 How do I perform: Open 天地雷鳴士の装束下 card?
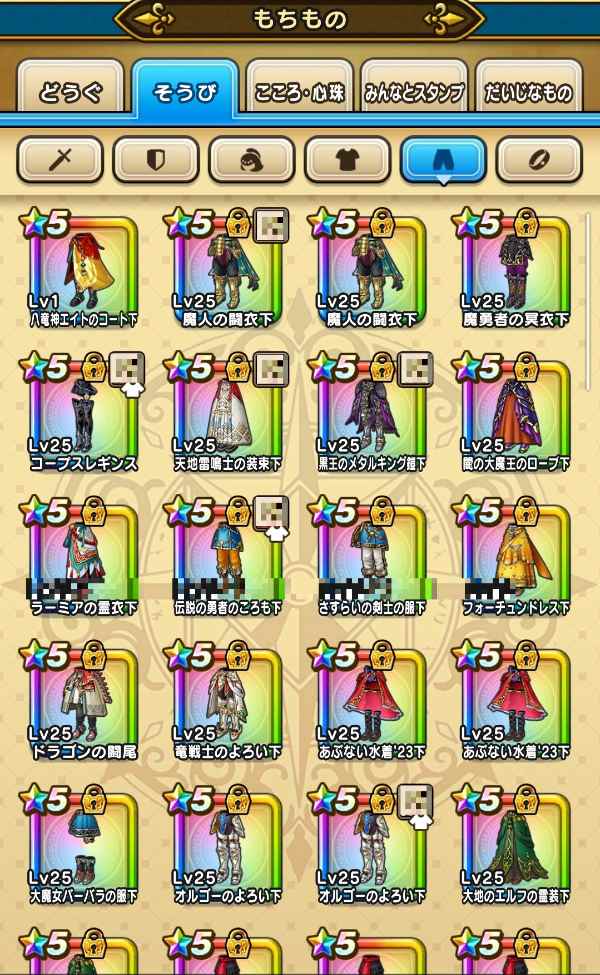tap(228, 414)
